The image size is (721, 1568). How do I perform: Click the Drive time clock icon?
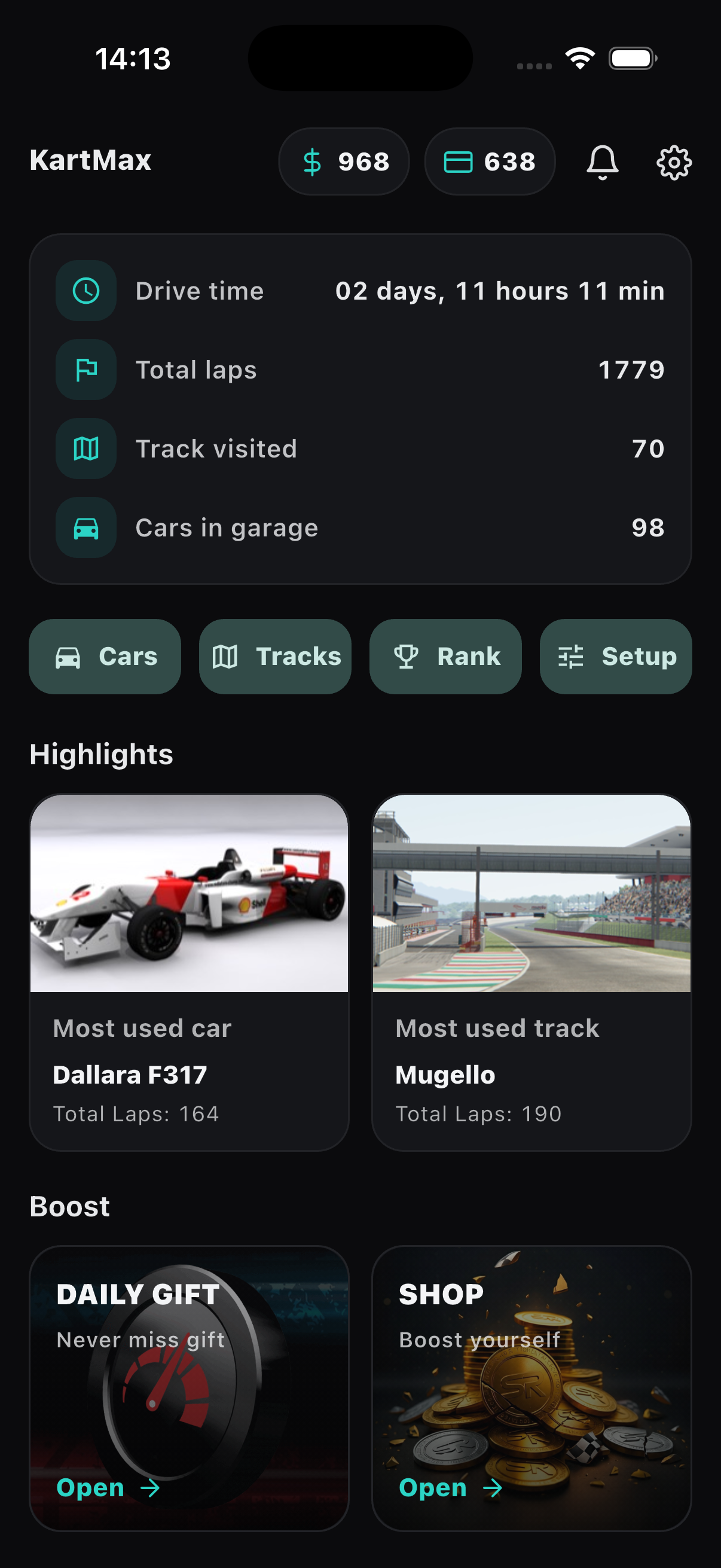(85, 291)
